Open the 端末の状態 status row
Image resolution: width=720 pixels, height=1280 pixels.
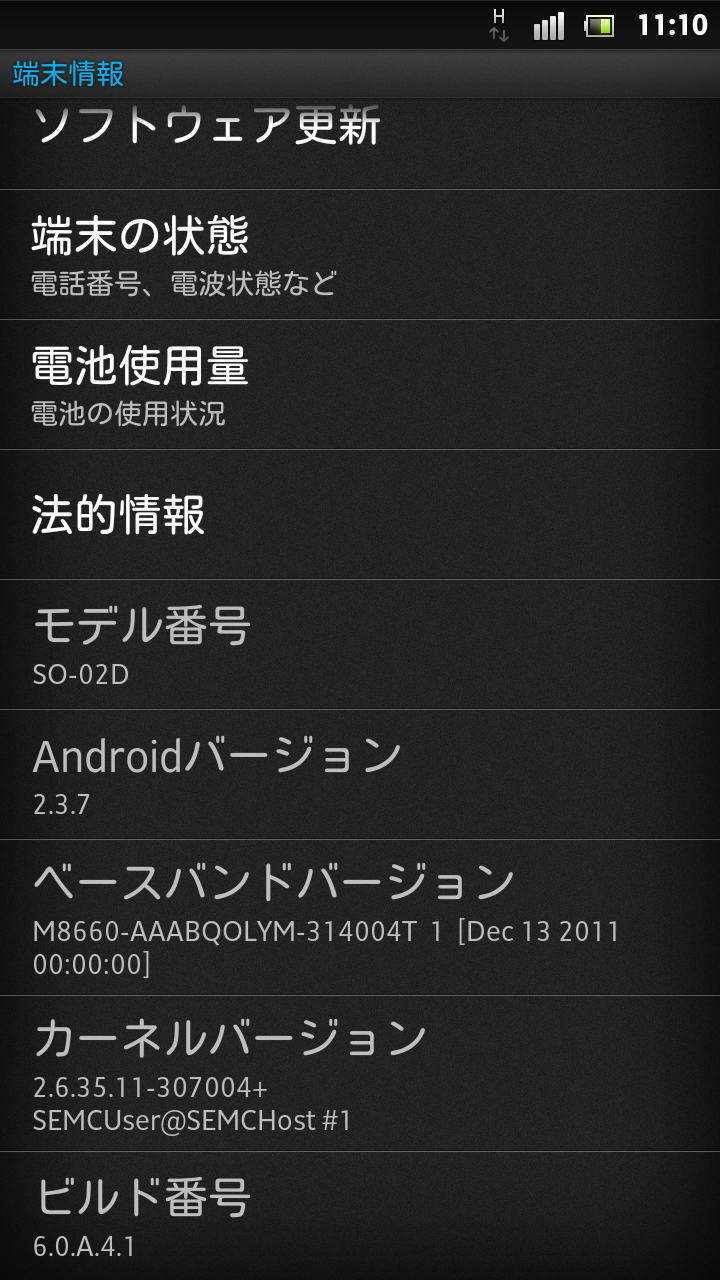pos(360,255)
